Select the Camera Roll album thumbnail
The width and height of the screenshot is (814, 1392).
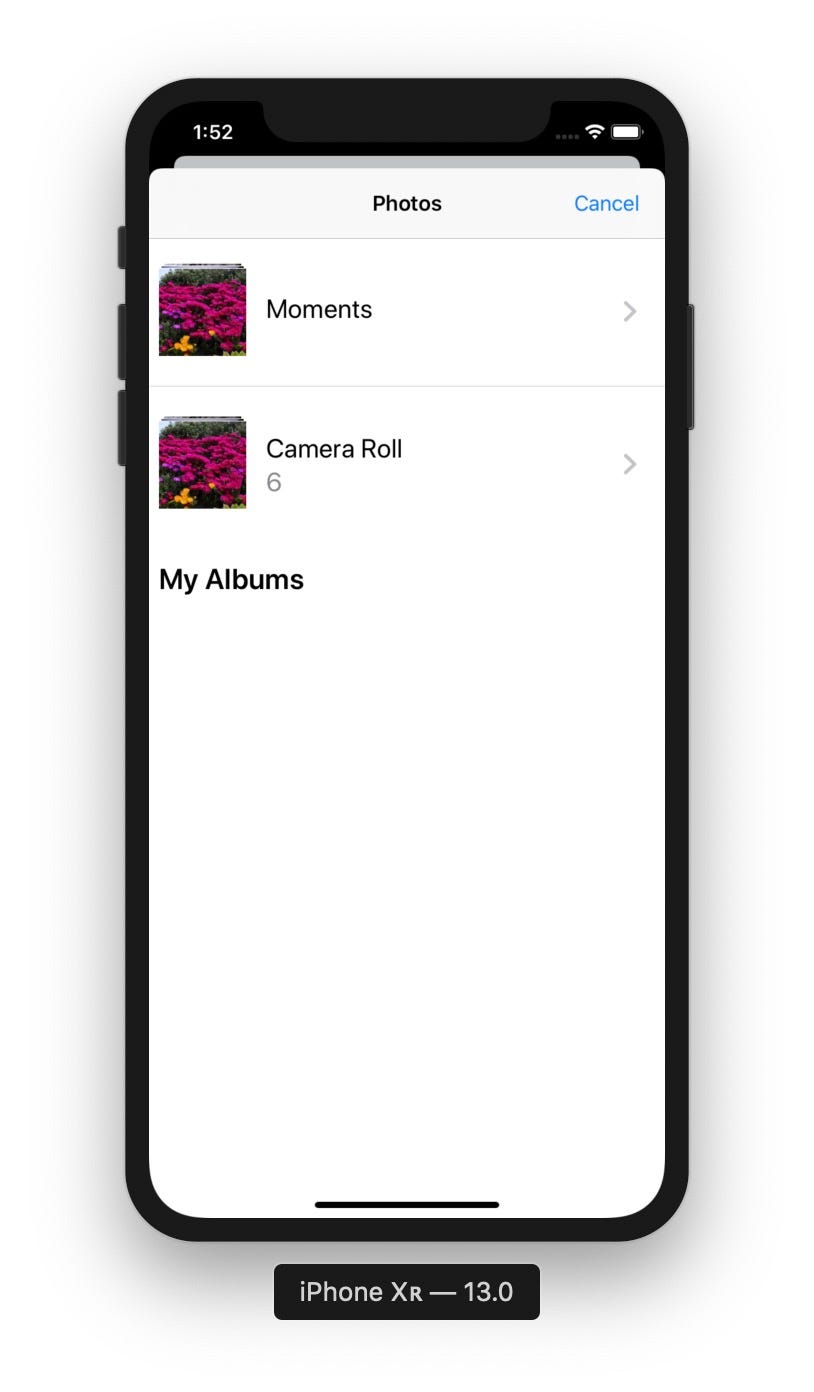202,463
